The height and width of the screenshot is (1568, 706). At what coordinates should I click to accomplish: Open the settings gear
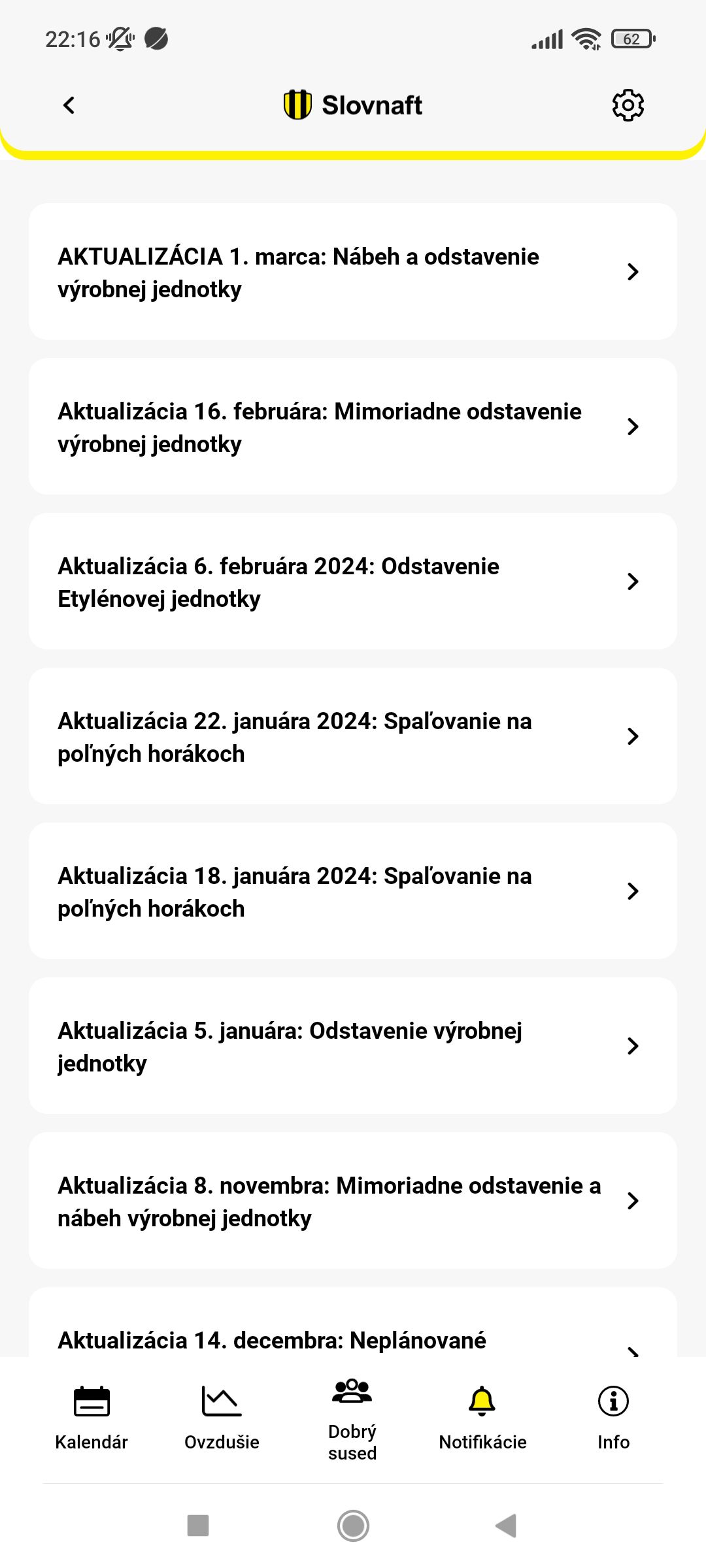point(628,105)
